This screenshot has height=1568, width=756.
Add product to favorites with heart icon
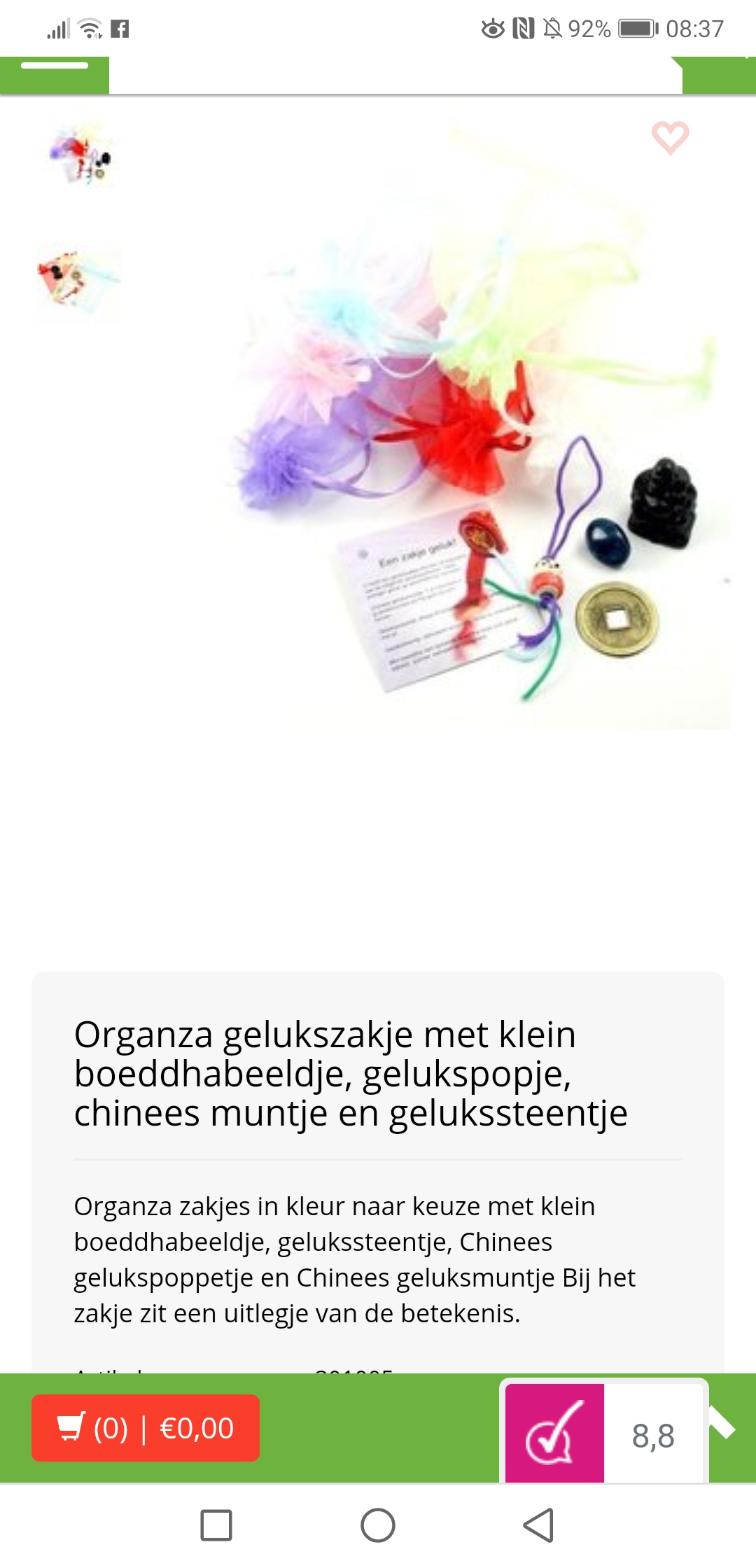click(x=670, y=138)
